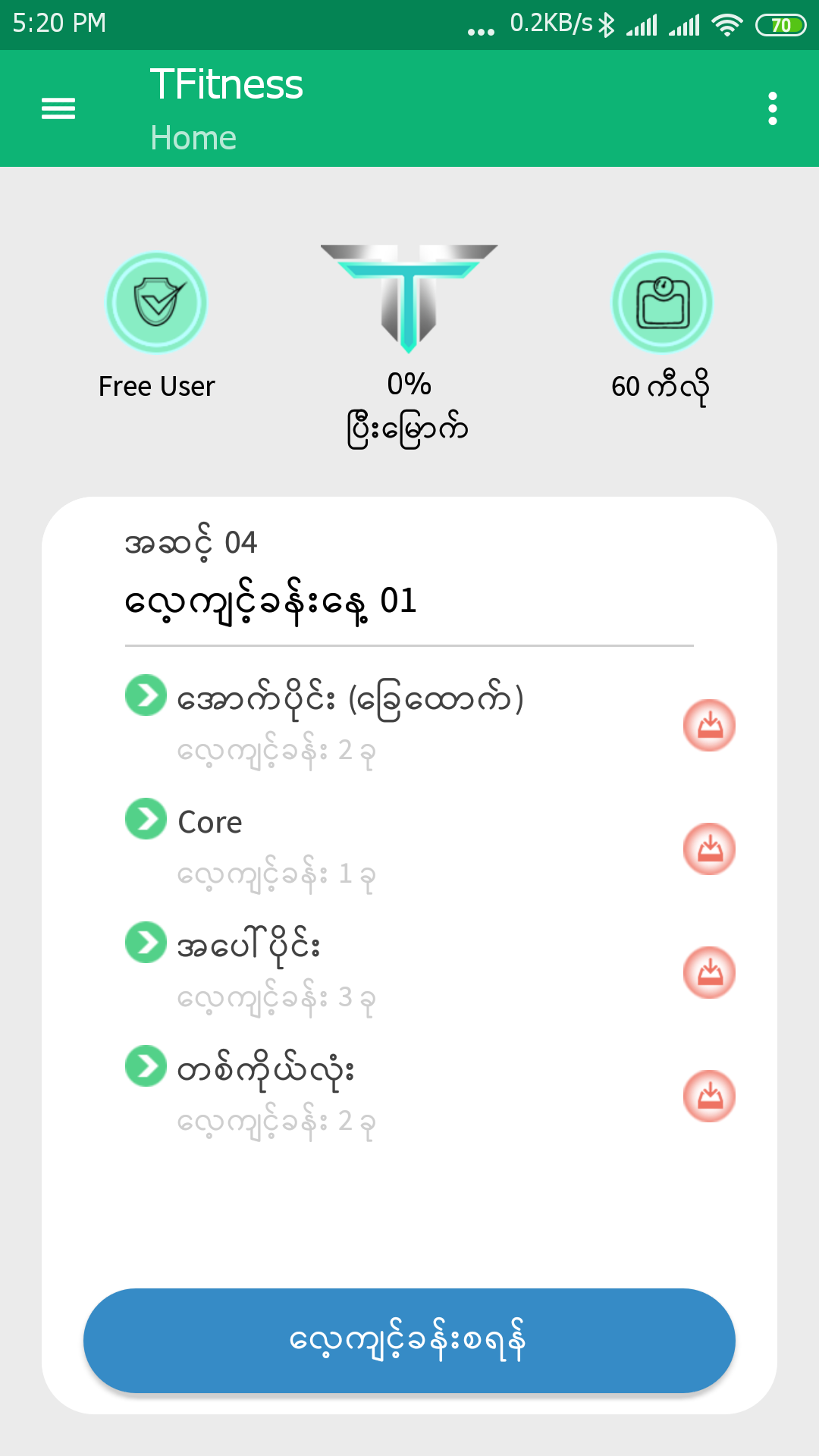Viewport: 819px width, 1456px height.
Task: Download the Core workout
Action: 710,849
